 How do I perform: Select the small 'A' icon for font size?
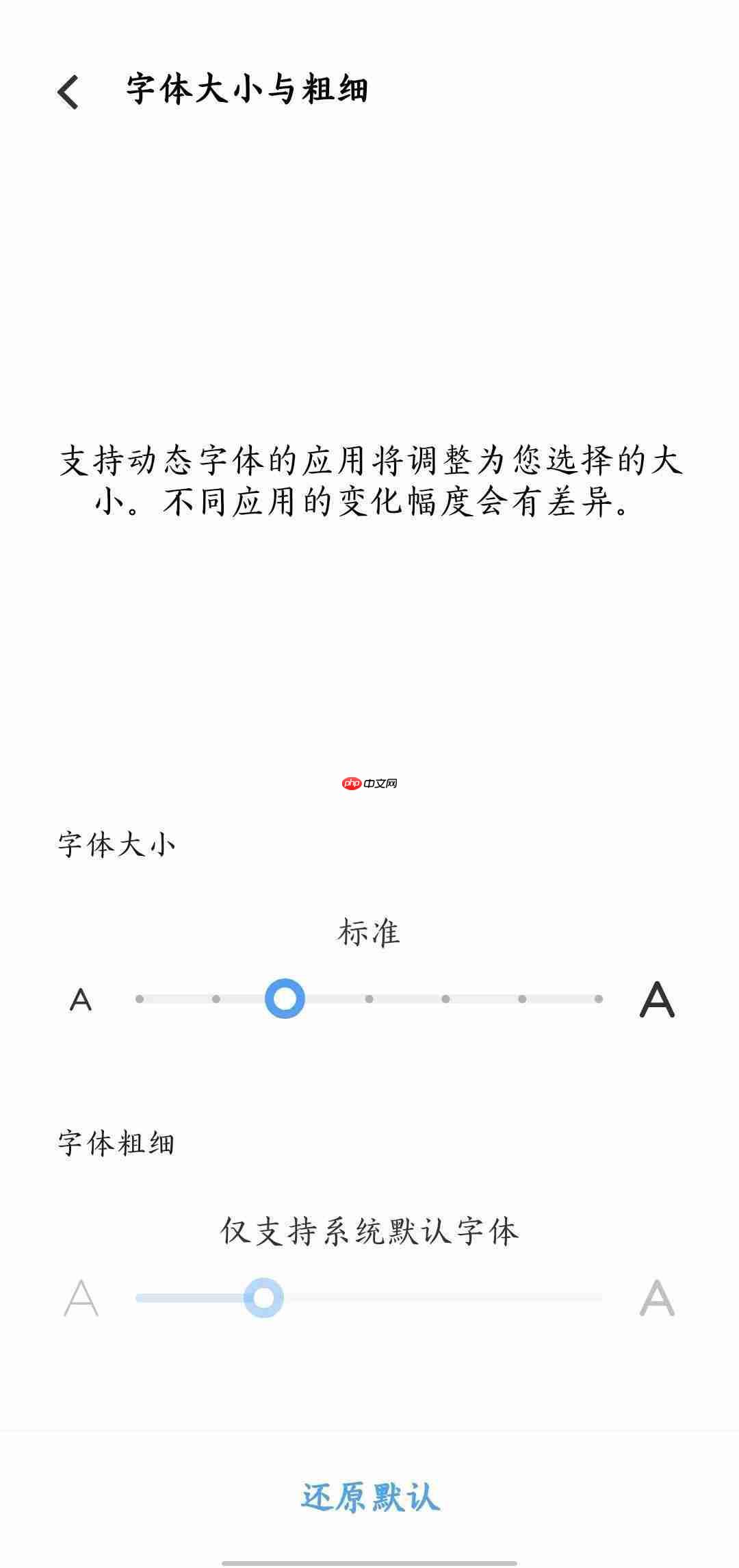(82, 1000)
